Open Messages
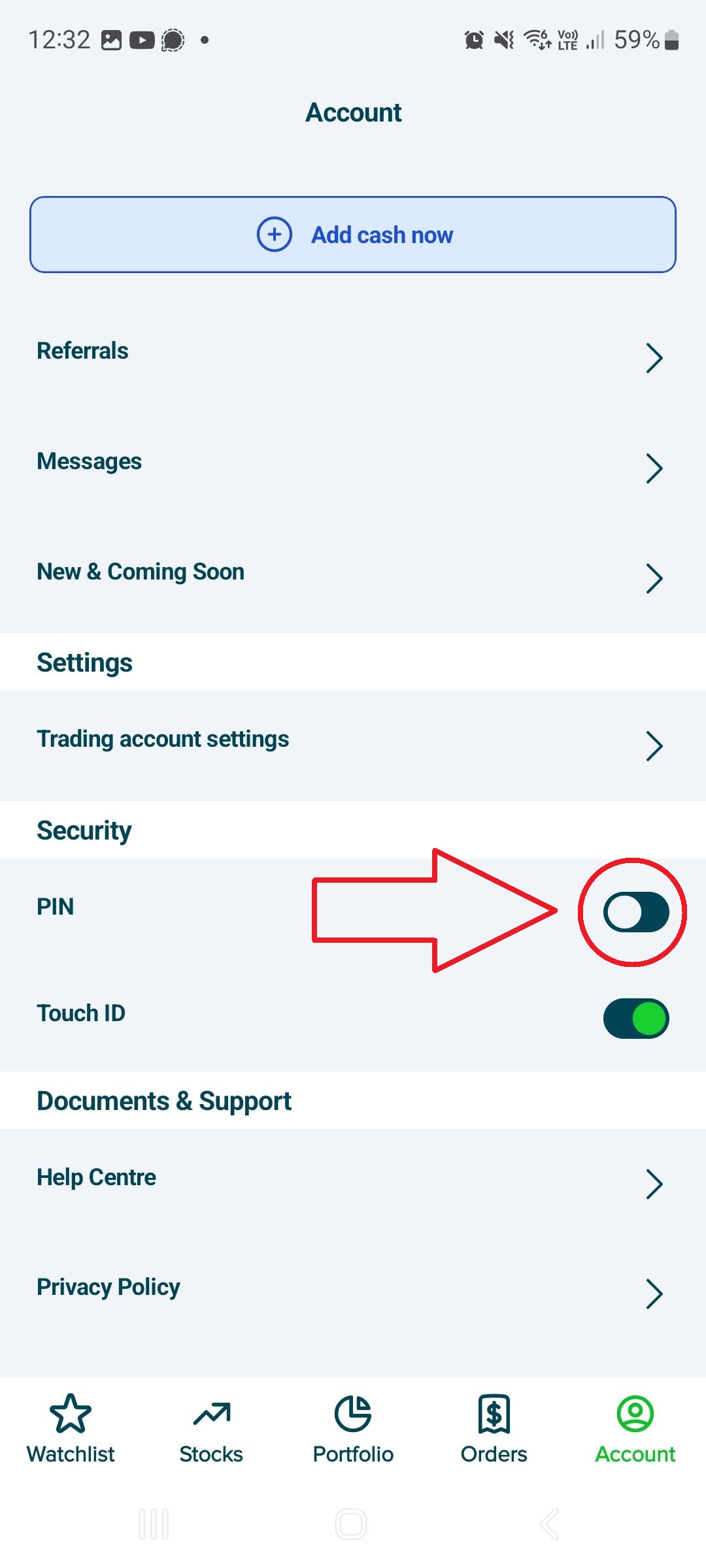The image size is (706, 1568). (353, 463)
